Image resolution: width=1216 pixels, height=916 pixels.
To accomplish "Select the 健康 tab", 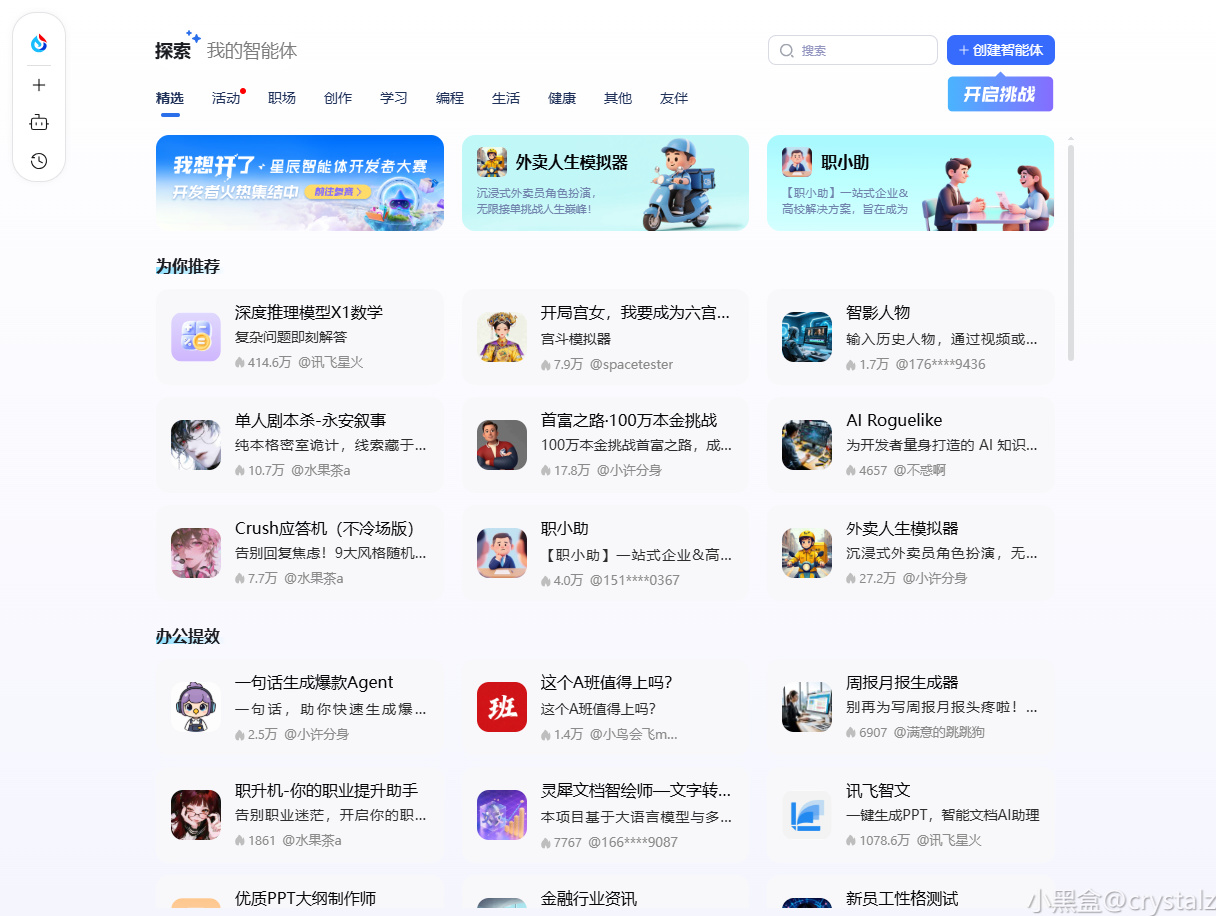I will click(x=562, y=98).
